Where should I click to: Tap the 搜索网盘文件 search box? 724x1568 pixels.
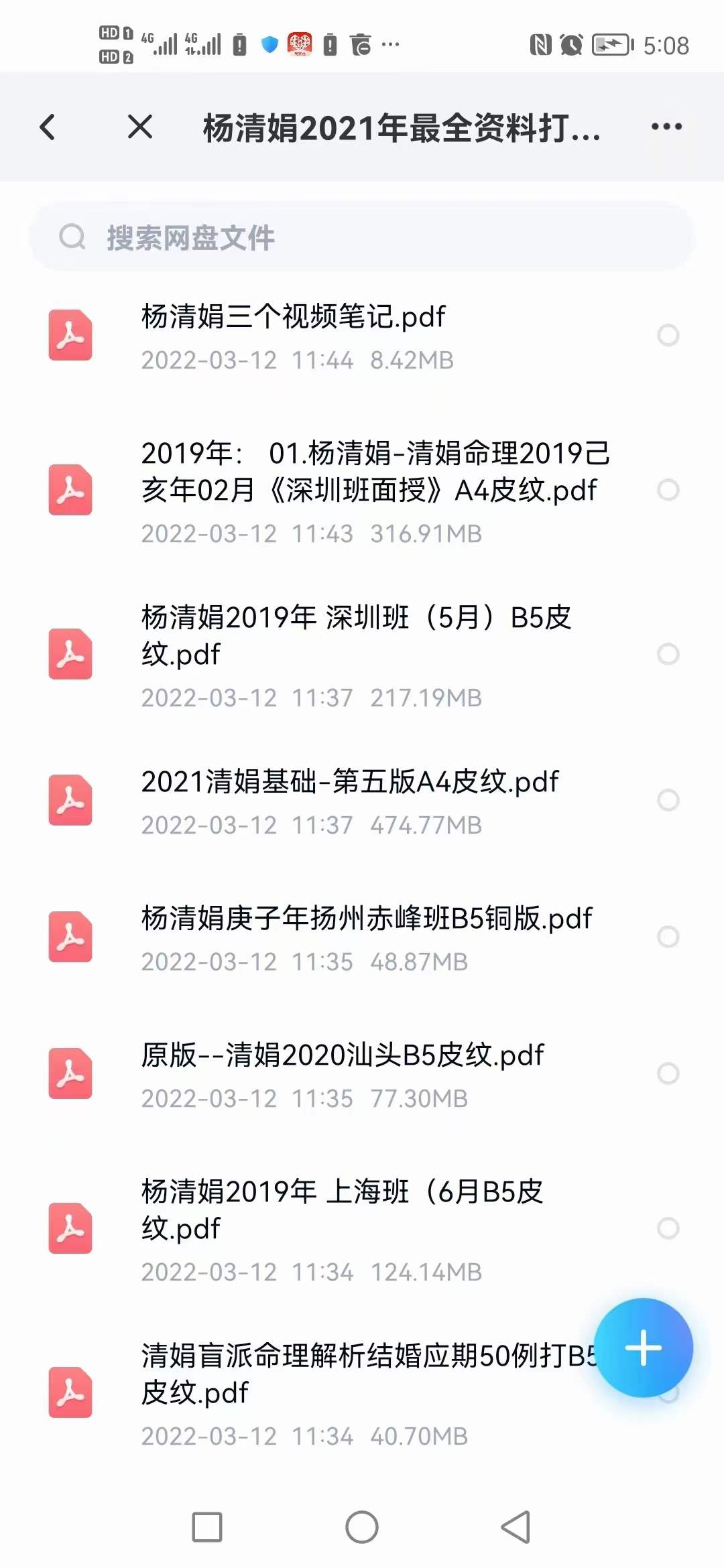point(362,237)
